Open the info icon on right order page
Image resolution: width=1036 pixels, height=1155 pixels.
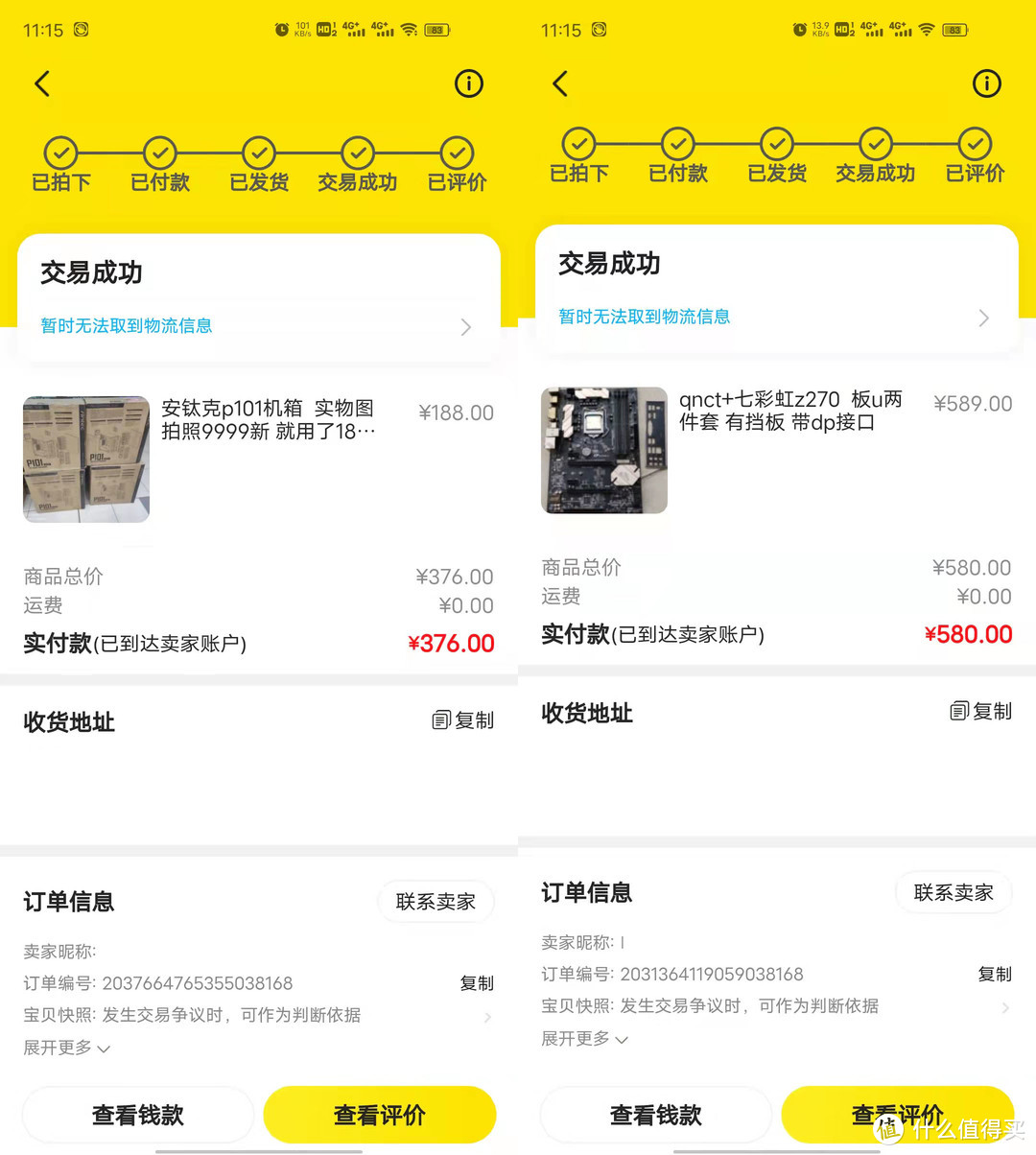[987, 83]
